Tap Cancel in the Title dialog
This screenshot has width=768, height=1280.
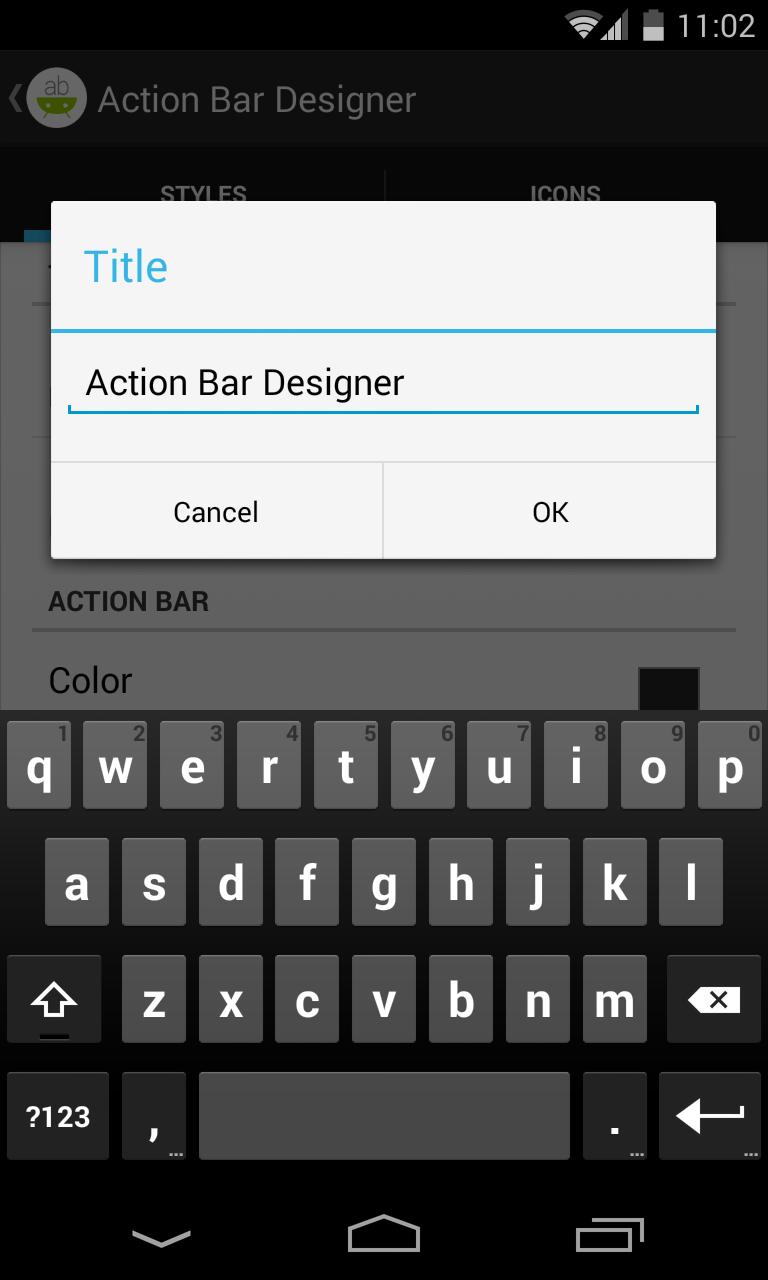click(x=216, y=512)
